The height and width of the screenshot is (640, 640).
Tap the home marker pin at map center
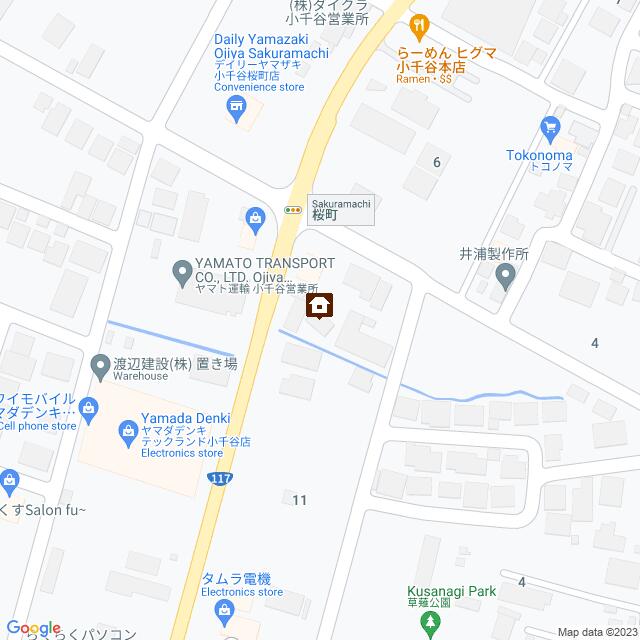[x=319, y=305]
